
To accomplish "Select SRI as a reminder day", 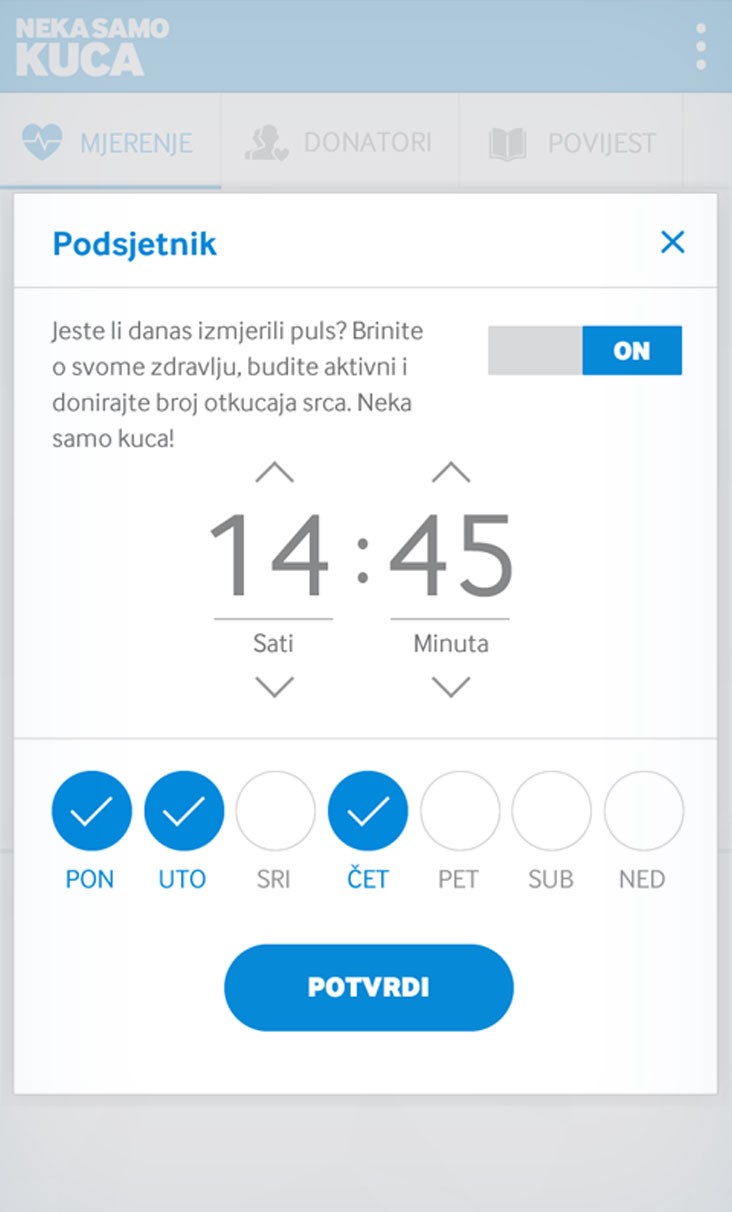I will pyautogui.click(x=276, y=811).
